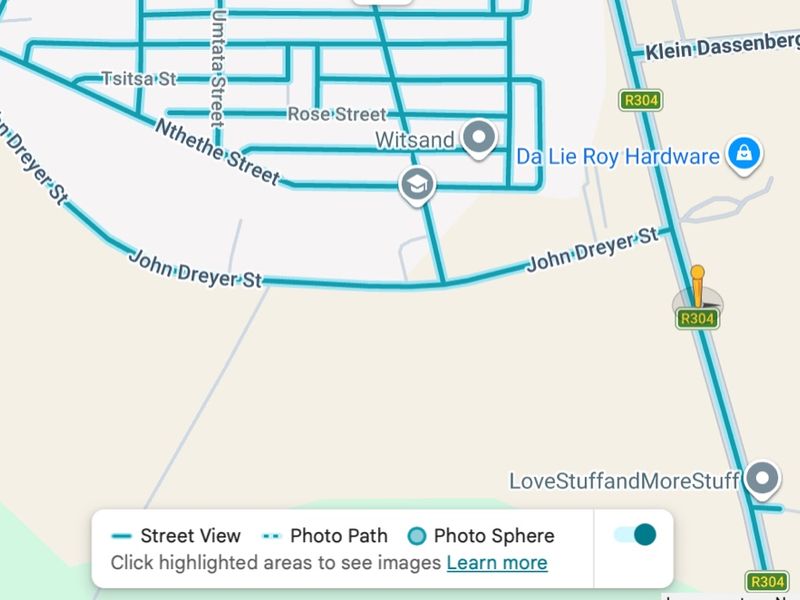Viewport: 800px width, 600px height.
Task: Tap the school marker below Witsand
Action: pos(417,184)
